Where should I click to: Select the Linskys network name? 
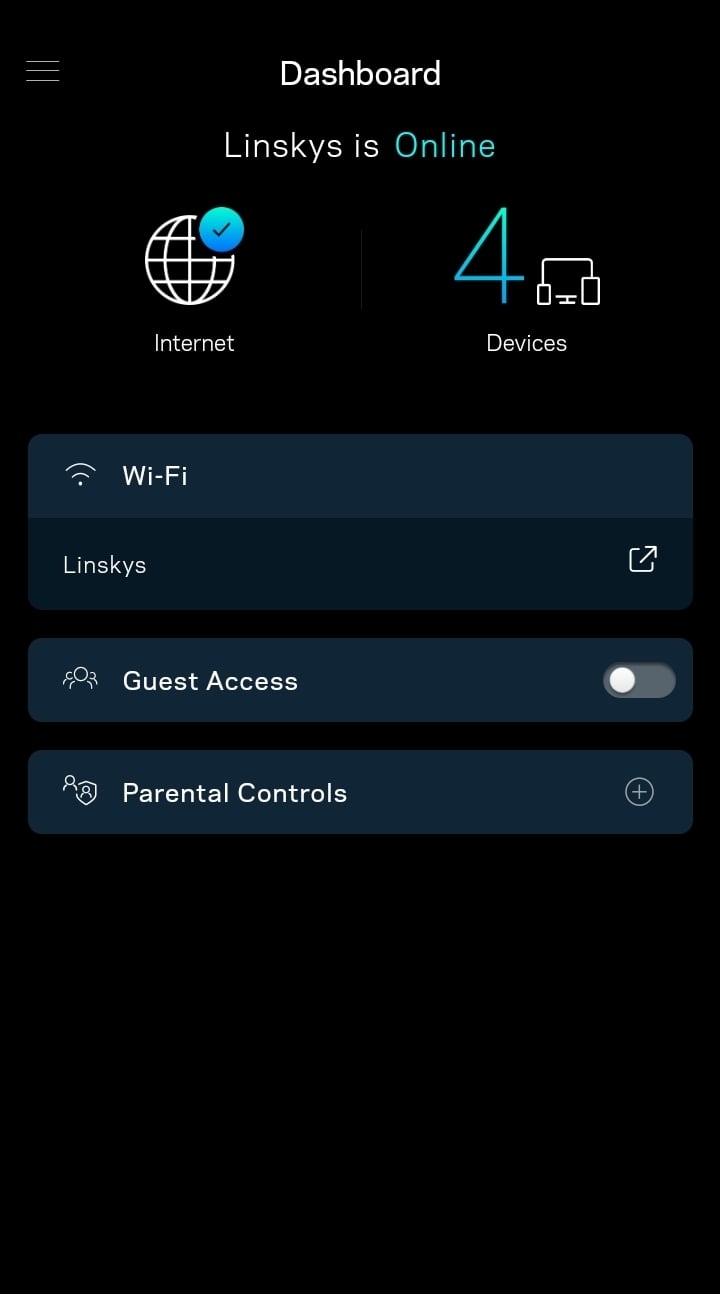point(104,564)
